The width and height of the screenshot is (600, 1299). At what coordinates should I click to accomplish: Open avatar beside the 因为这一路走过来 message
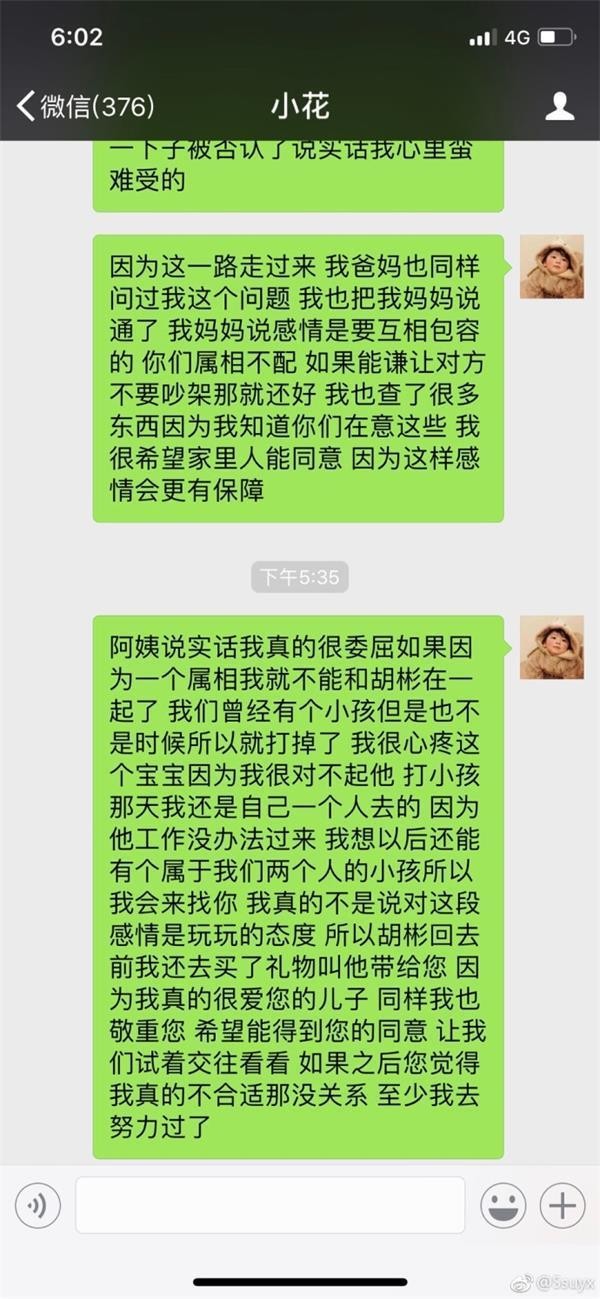click(551, 267)
